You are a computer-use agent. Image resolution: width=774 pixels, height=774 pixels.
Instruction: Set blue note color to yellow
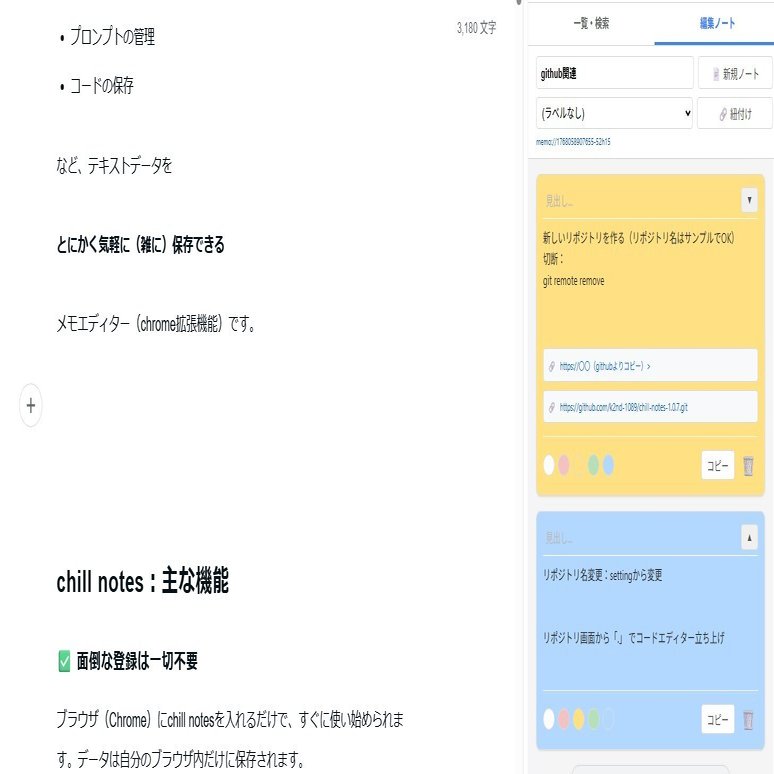(579, 719)
